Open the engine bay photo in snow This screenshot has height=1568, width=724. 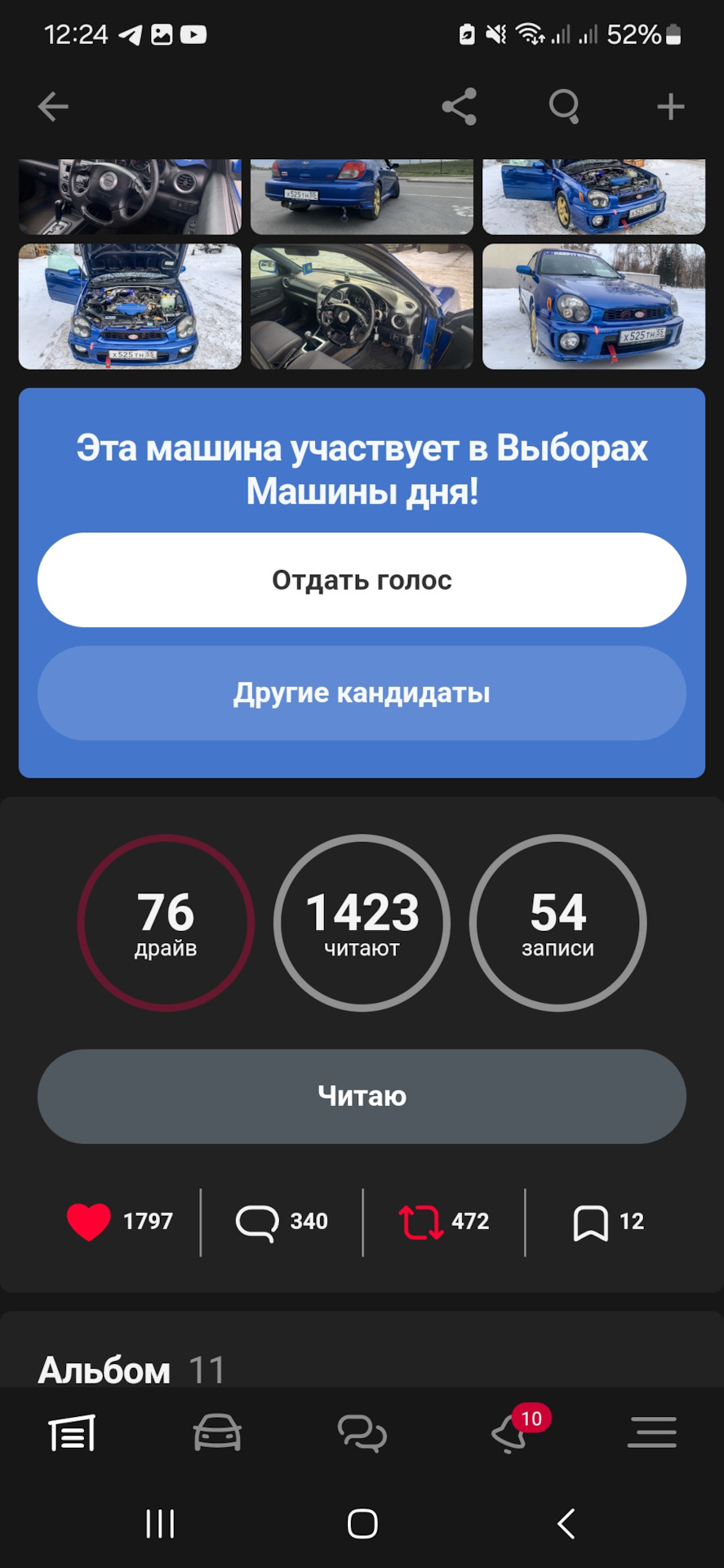pyautogui.click(x=130, y=306)
